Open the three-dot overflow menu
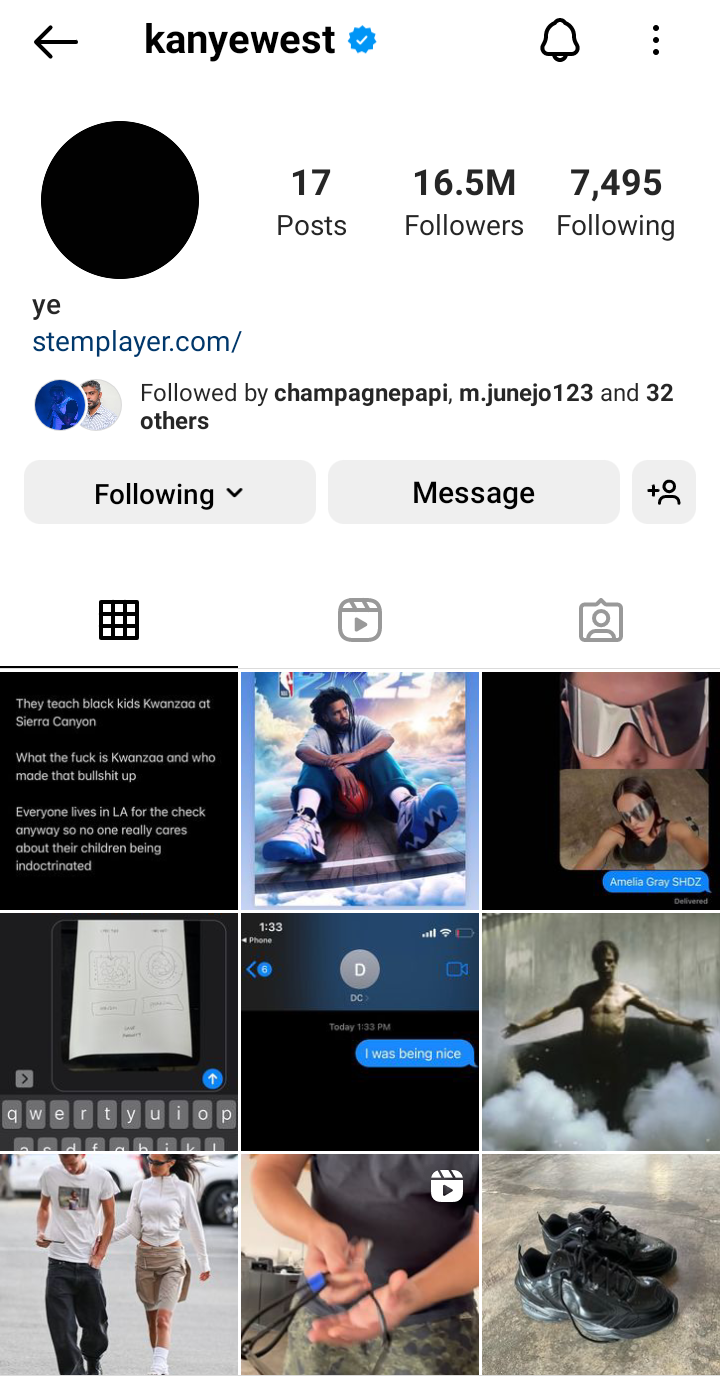Image resolution: width=720 pixels, height=1384 pixels. (x=655, y=41)
